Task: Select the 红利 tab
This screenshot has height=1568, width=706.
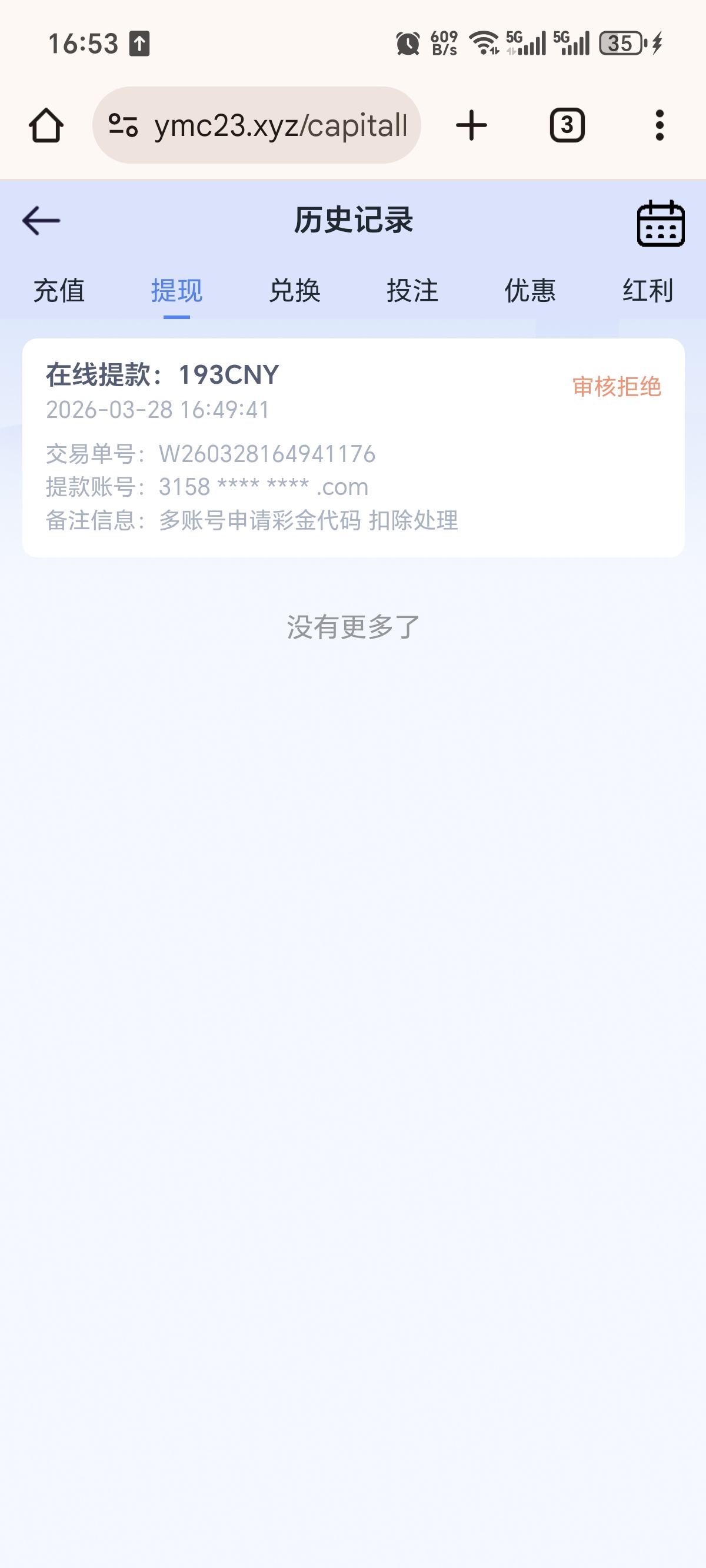Action: (x=647, y=291)
